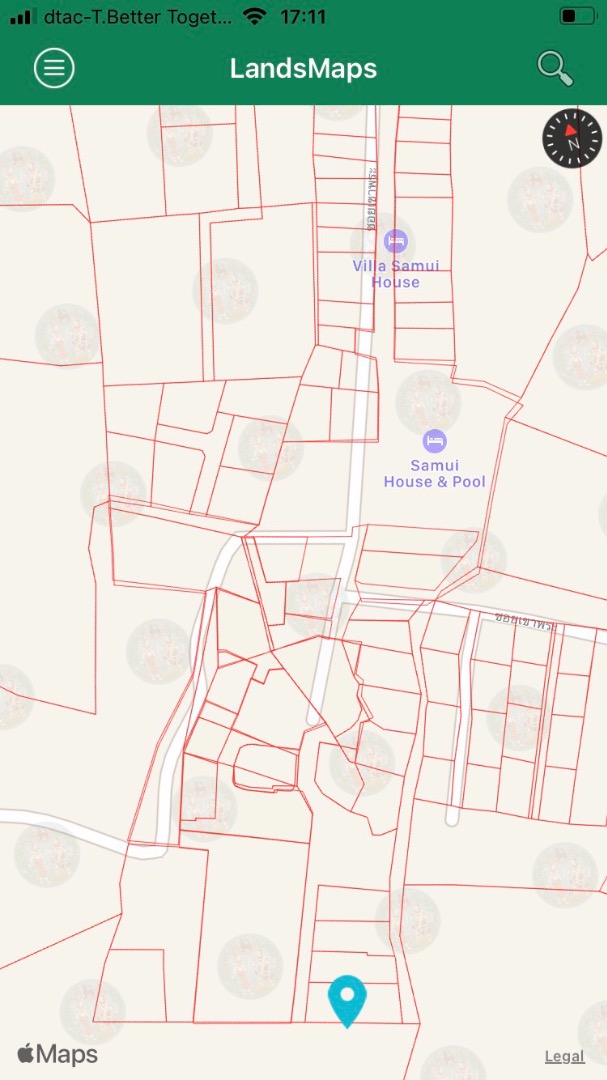Open the search magnifier

tap(555, 68)
